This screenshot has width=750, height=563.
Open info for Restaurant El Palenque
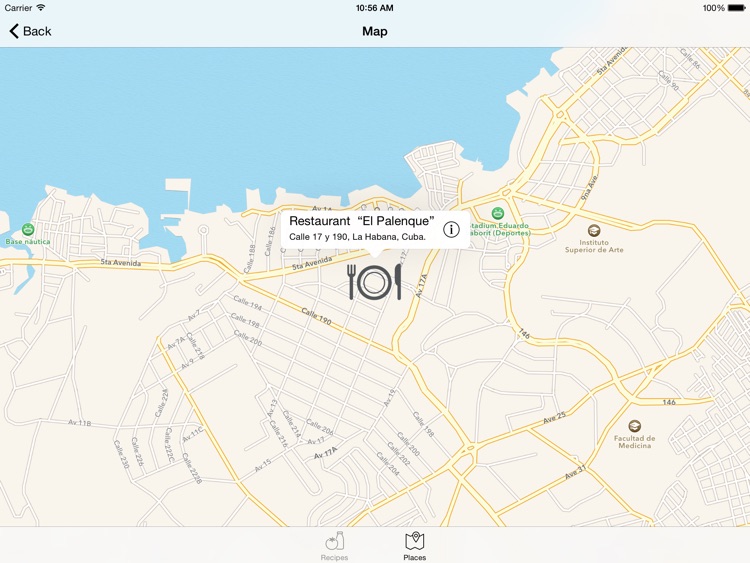pyautogui.click(x=451, y=229)
